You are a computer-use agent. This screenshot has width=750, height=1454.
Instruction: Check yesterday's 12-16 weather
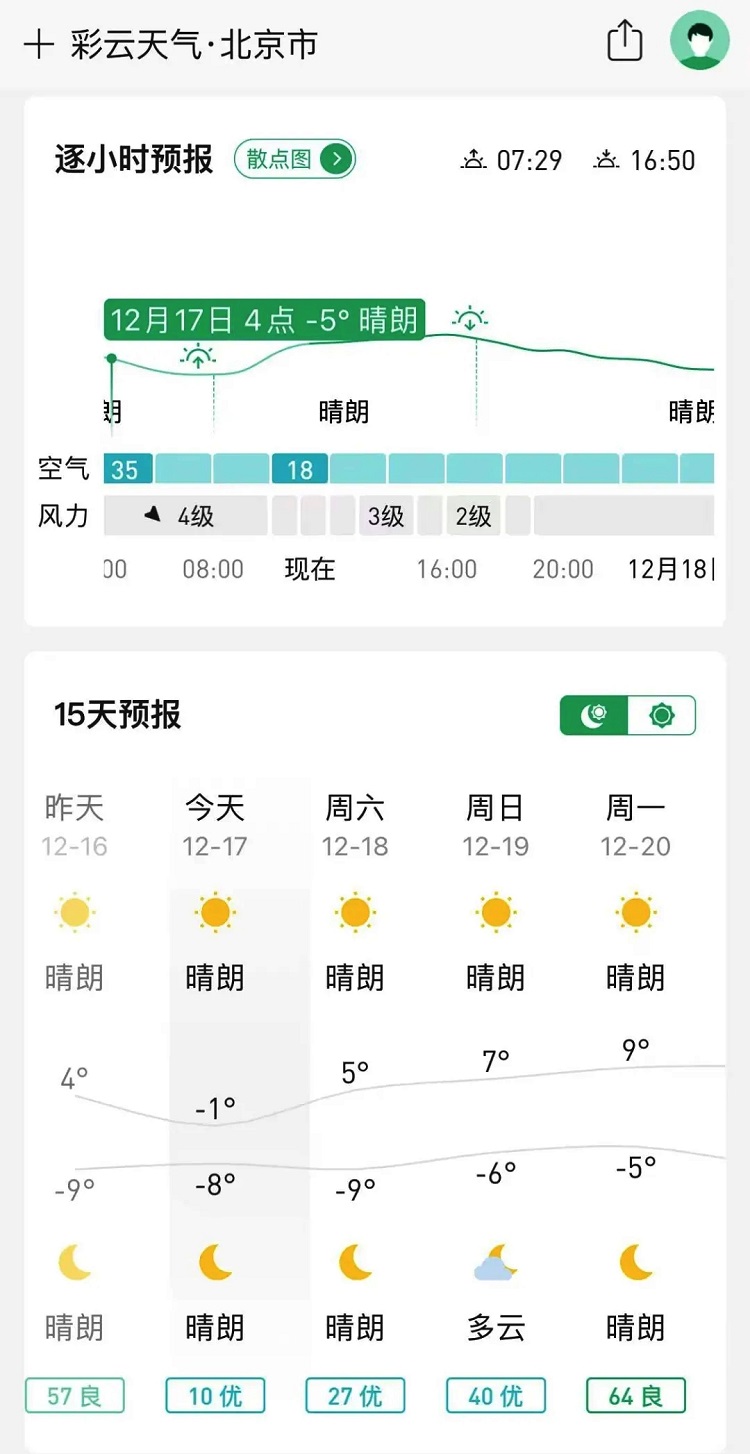click(x=74, y=826)
